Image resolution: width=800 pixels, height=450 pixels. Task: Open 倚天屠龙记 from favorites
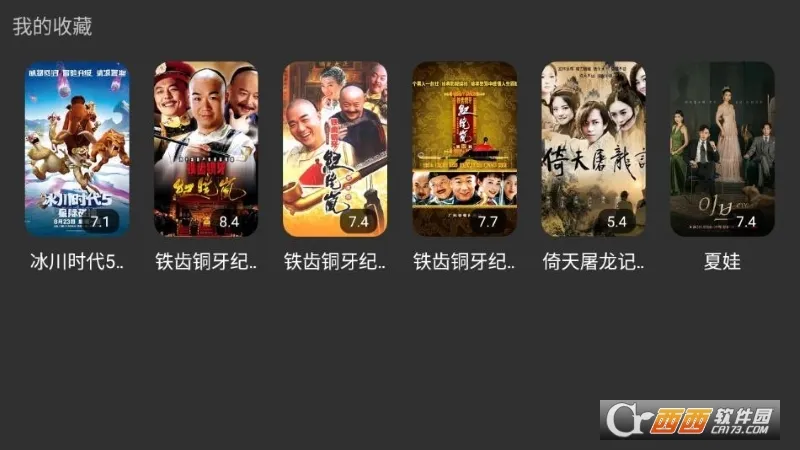click(x=594, y=149)
